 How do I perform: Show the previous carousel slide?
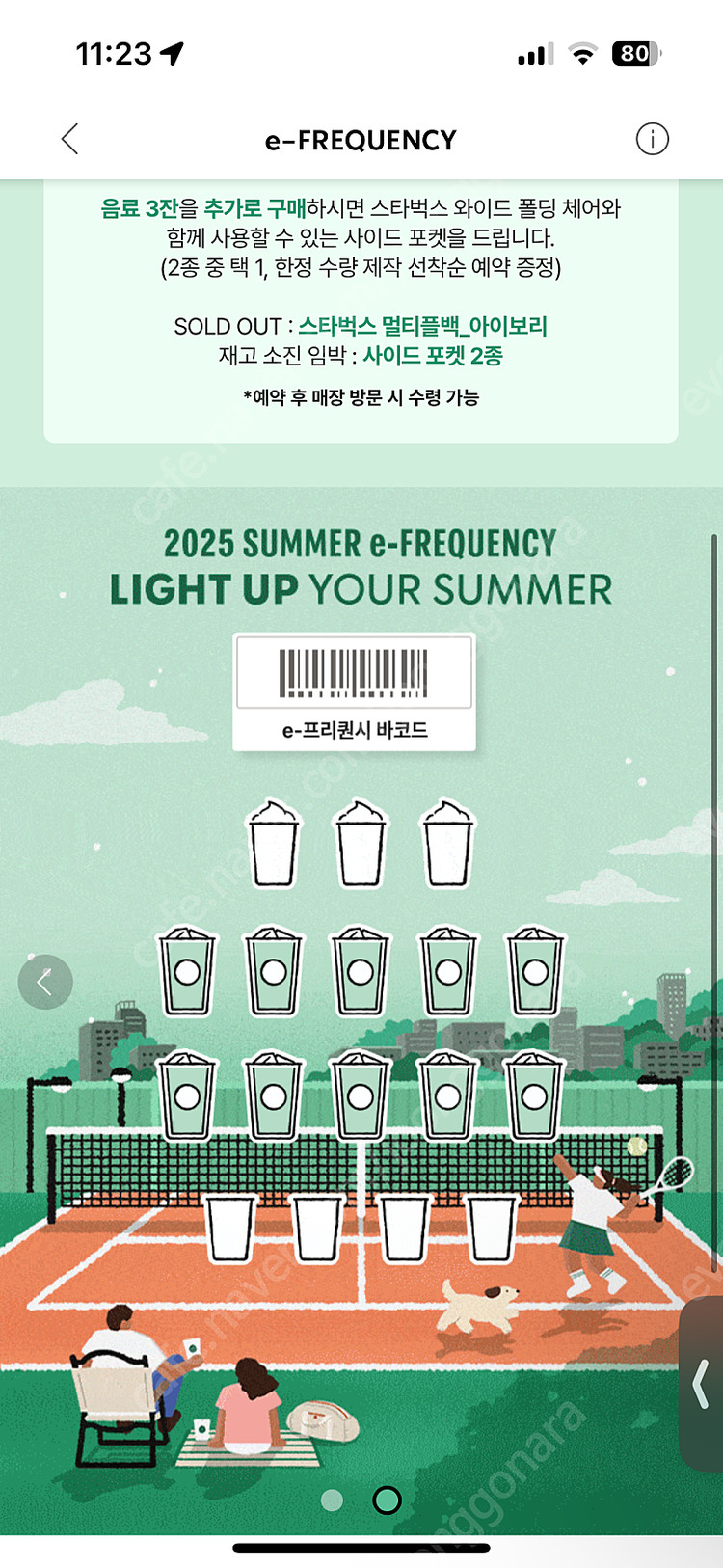[x=45, y=982]
